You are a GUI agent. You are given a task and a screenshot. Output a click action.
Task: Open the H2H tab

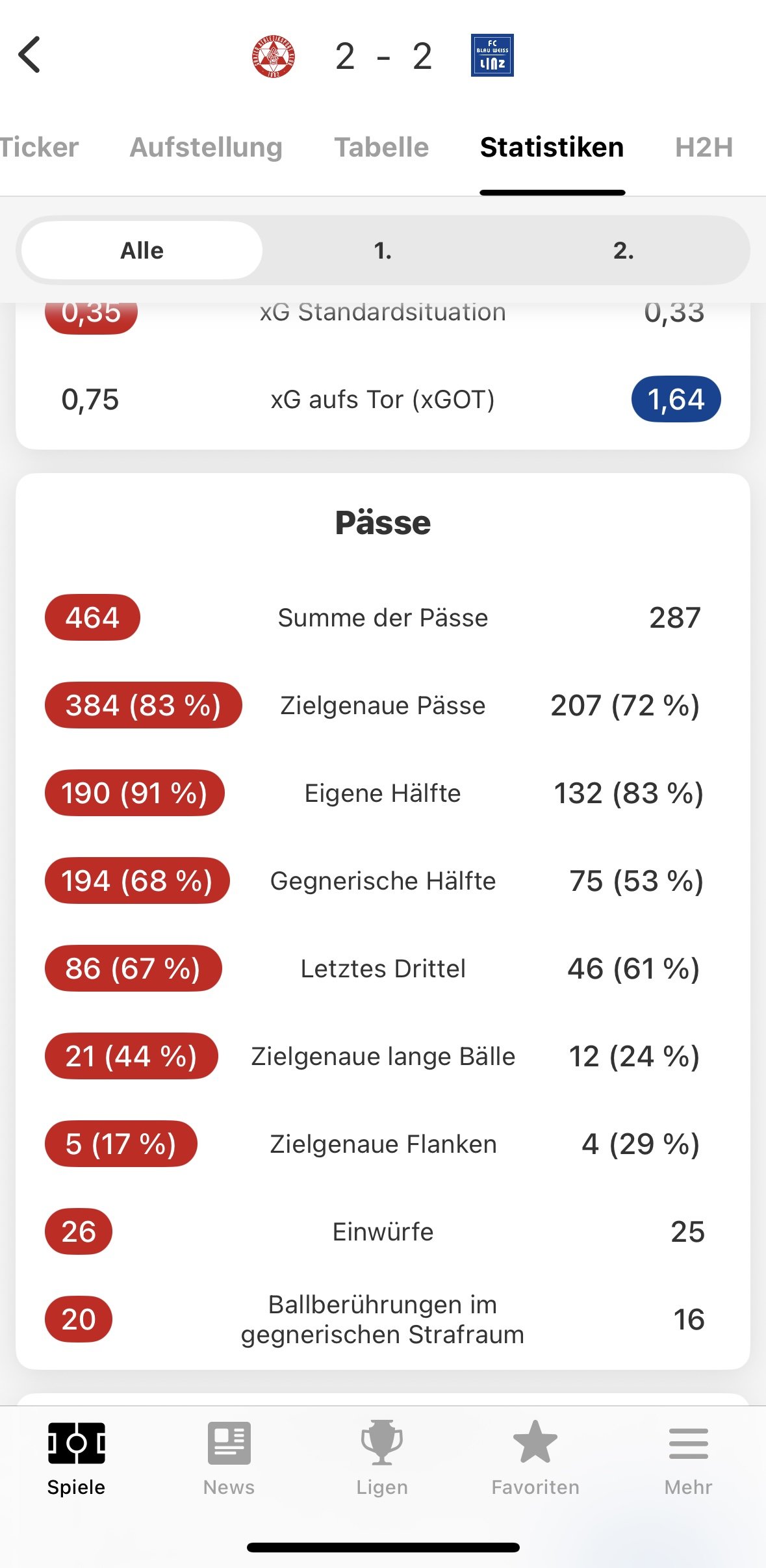pos(704,148)
